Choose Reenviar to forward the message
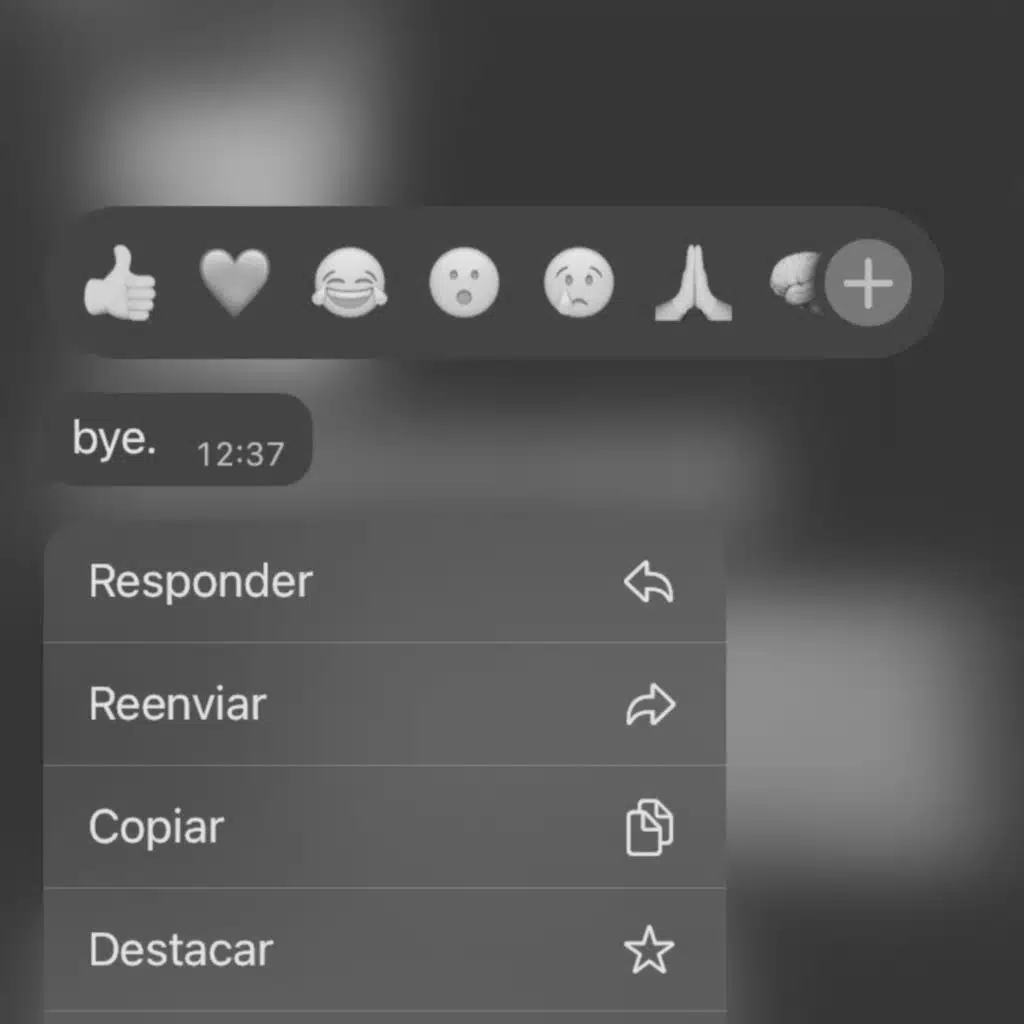 [x=384, y=704]
